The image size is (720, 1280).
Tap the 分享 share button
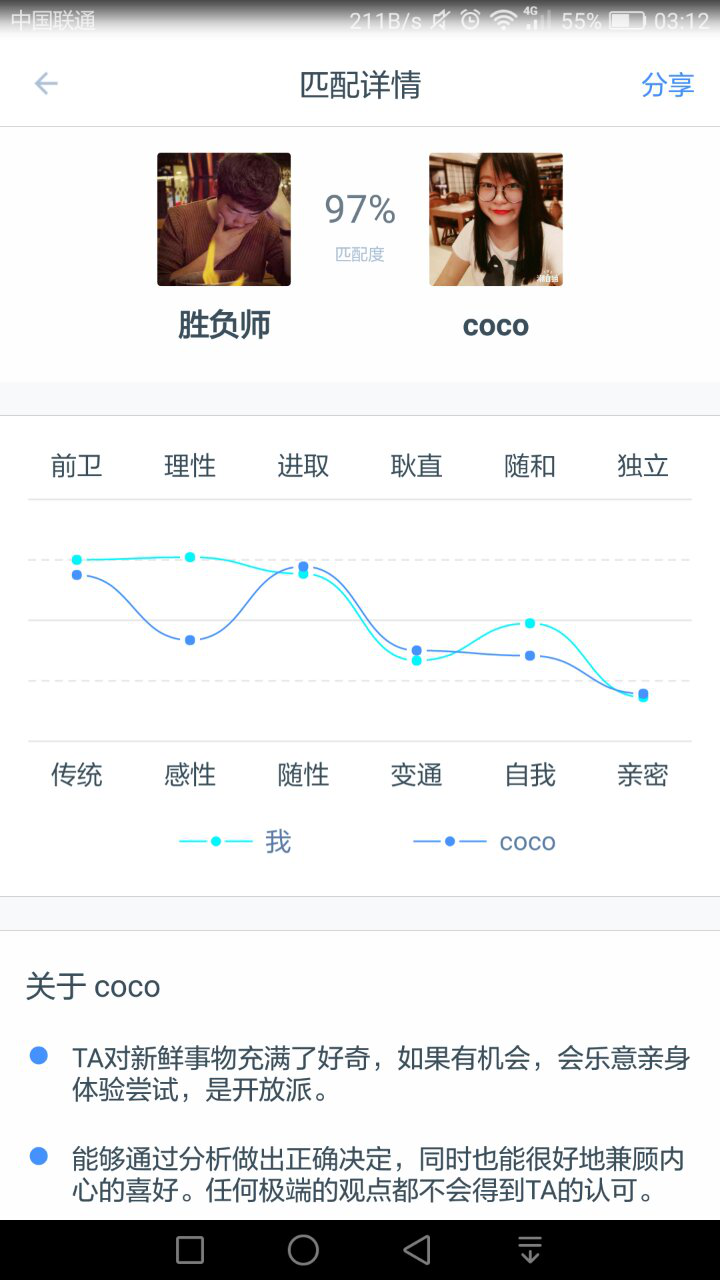[x=667, y=85]
